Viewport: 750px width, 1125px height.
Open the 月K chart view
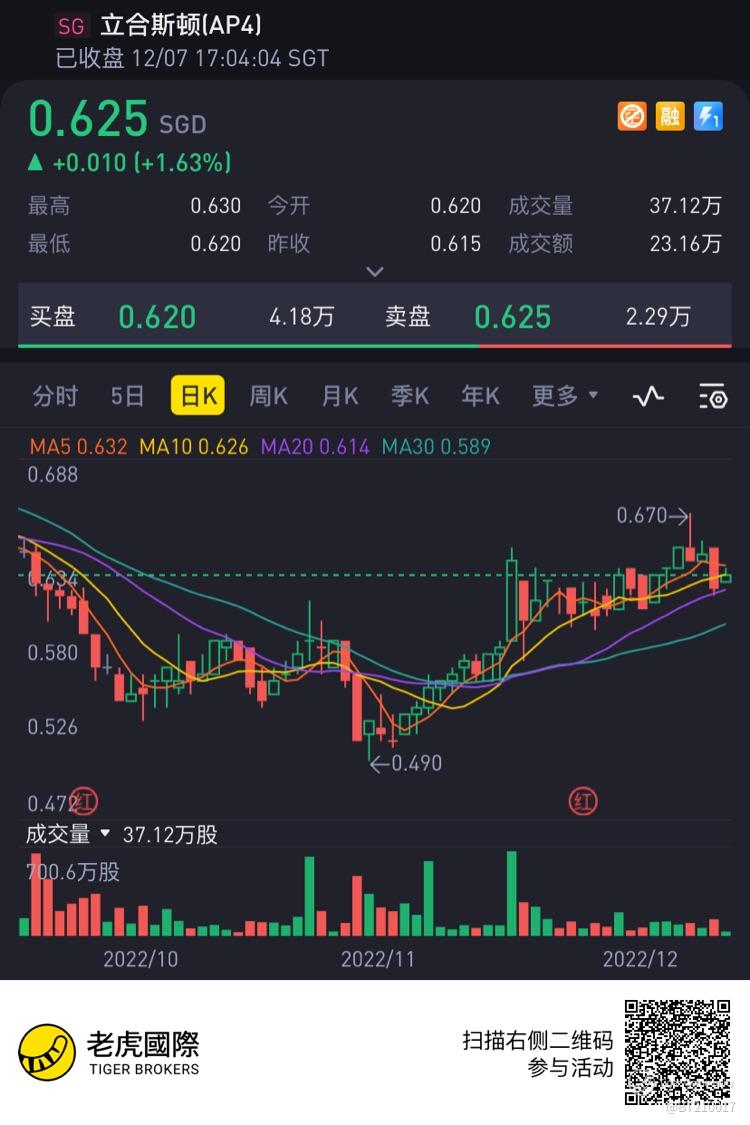click(x=340, y=396)
